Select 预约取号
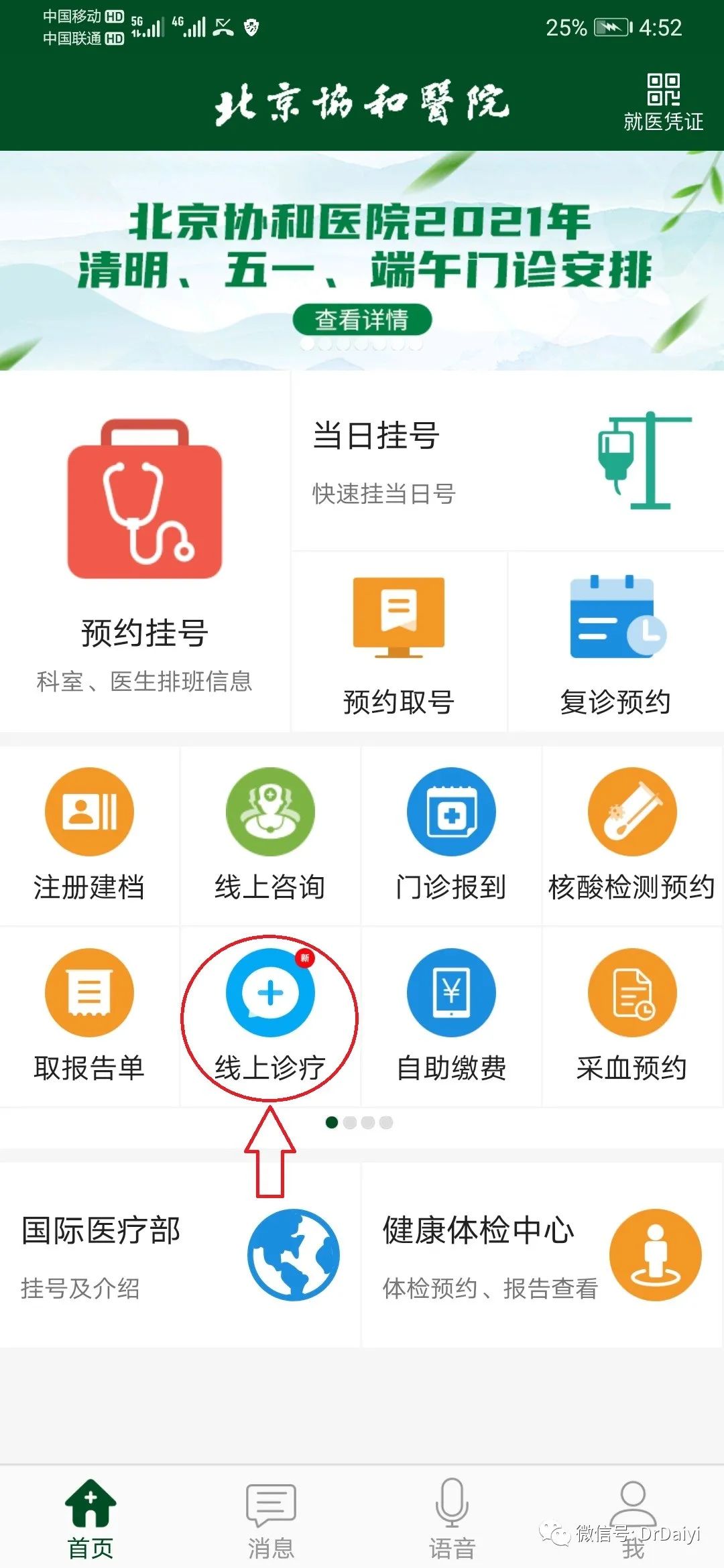Screen dimensions: 724x1568 pos(399,642)
